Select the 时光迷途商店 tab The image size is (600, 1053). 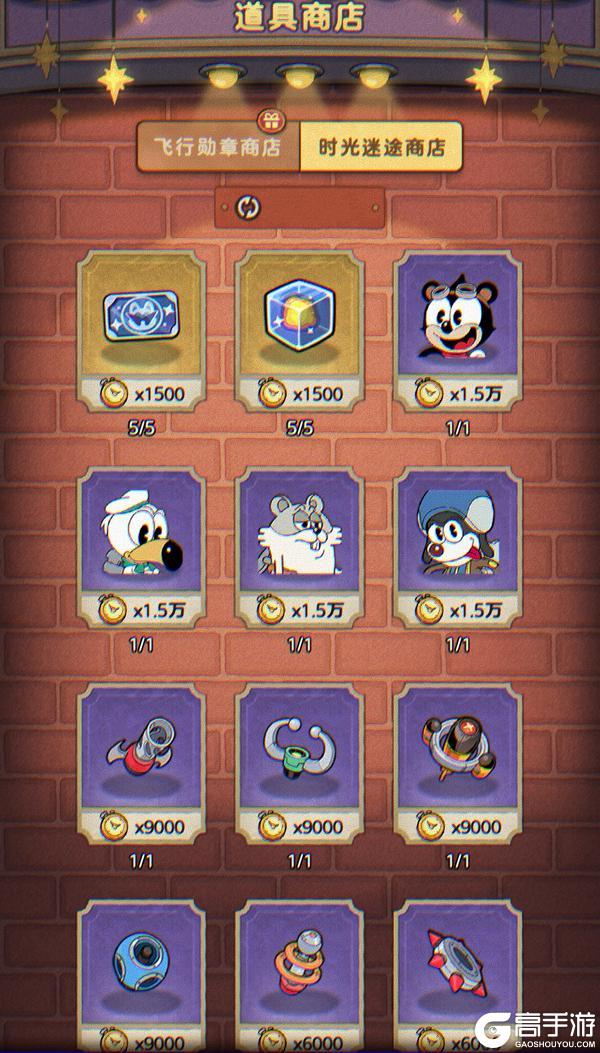(x=381, y=148)
